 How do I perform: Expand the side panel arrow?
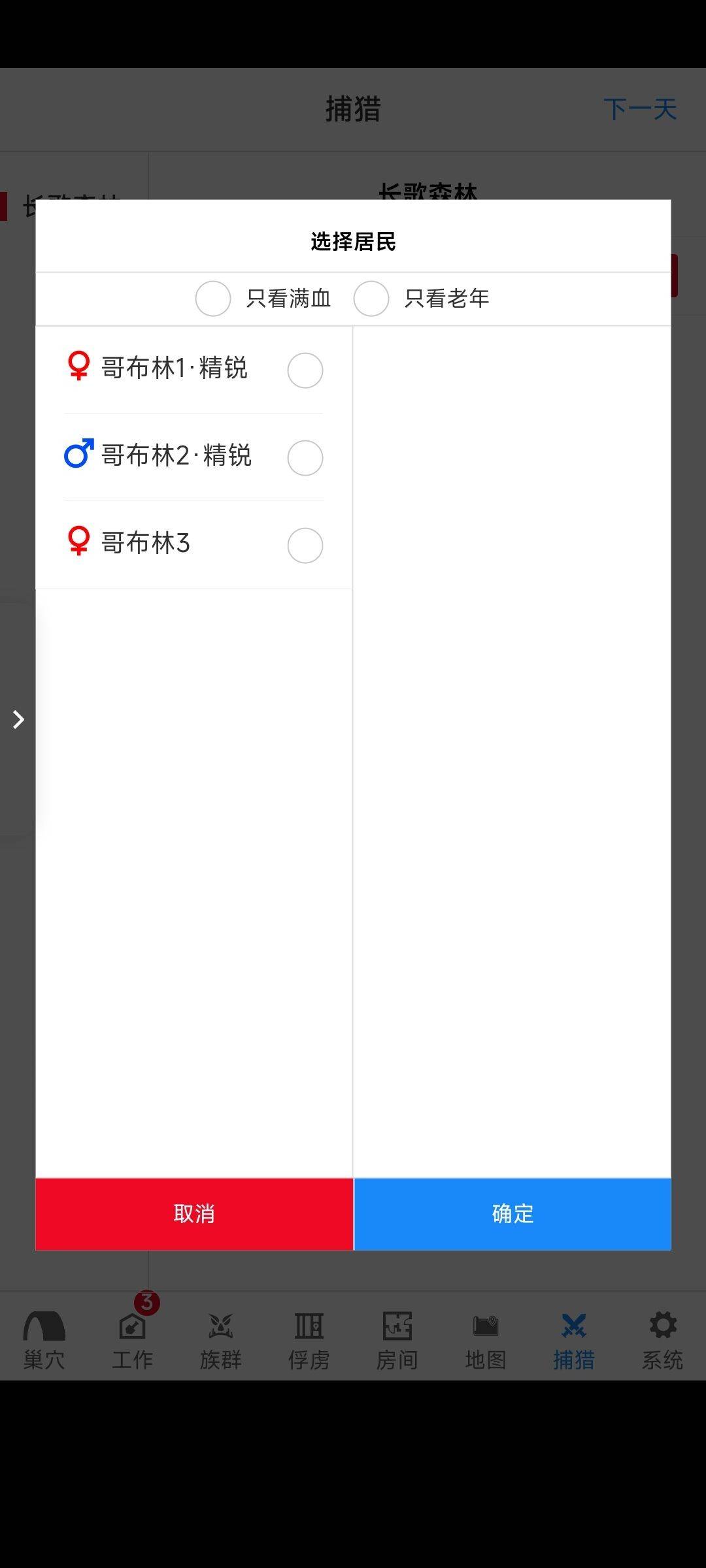point(18,719)
